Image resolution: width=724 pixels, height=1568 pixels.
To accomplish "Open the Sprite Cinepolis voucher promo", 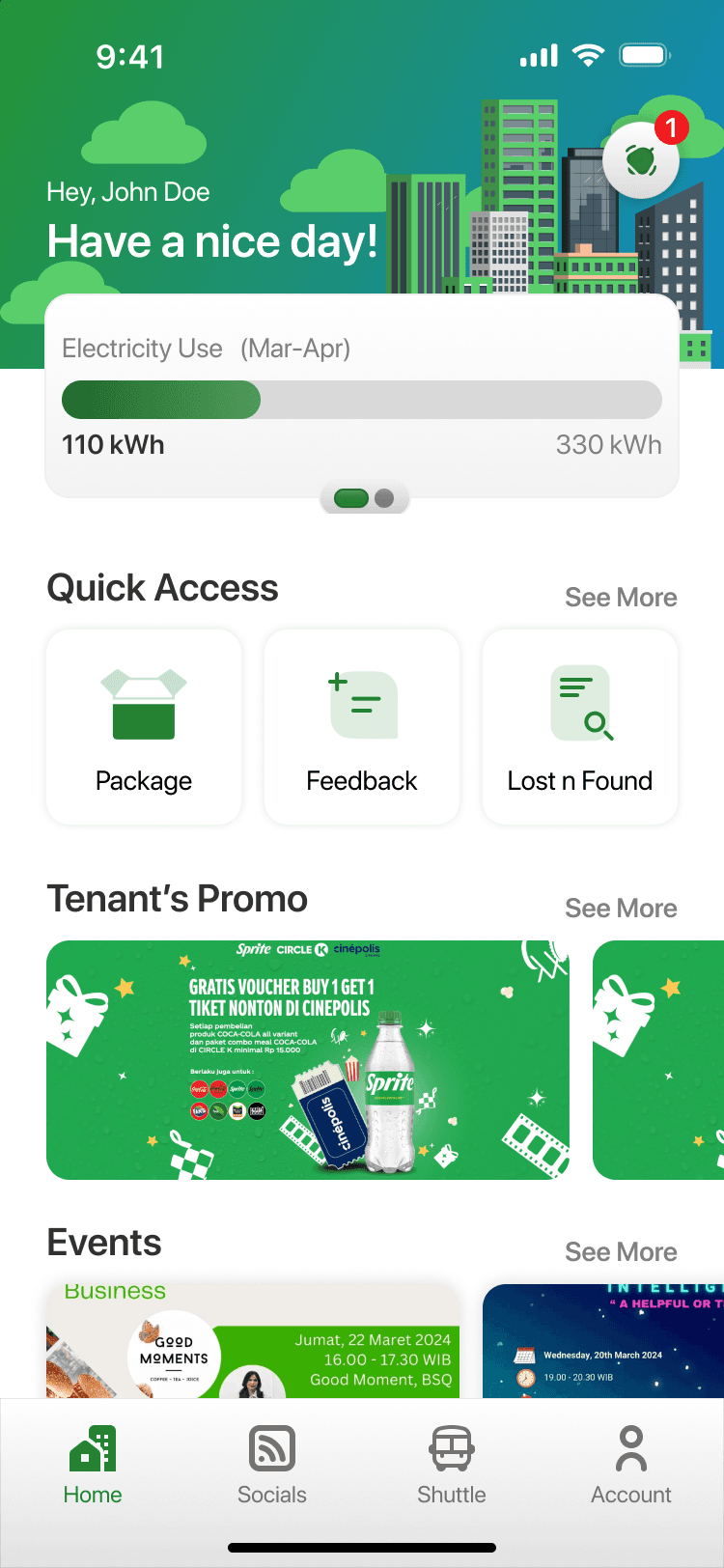I will pos(308,1060).
